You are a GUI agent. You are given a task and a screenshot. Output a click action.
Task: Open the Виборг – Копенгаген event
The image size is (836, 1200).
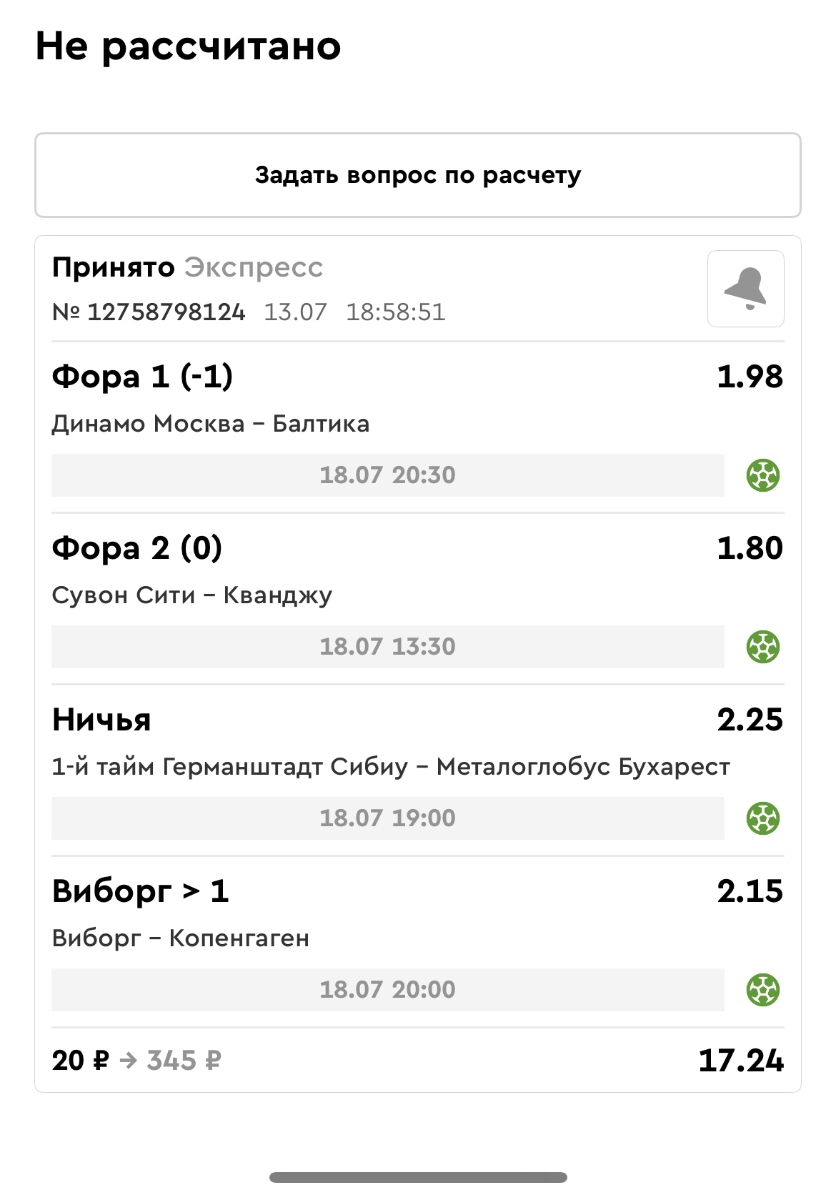[x=181, y=939]
